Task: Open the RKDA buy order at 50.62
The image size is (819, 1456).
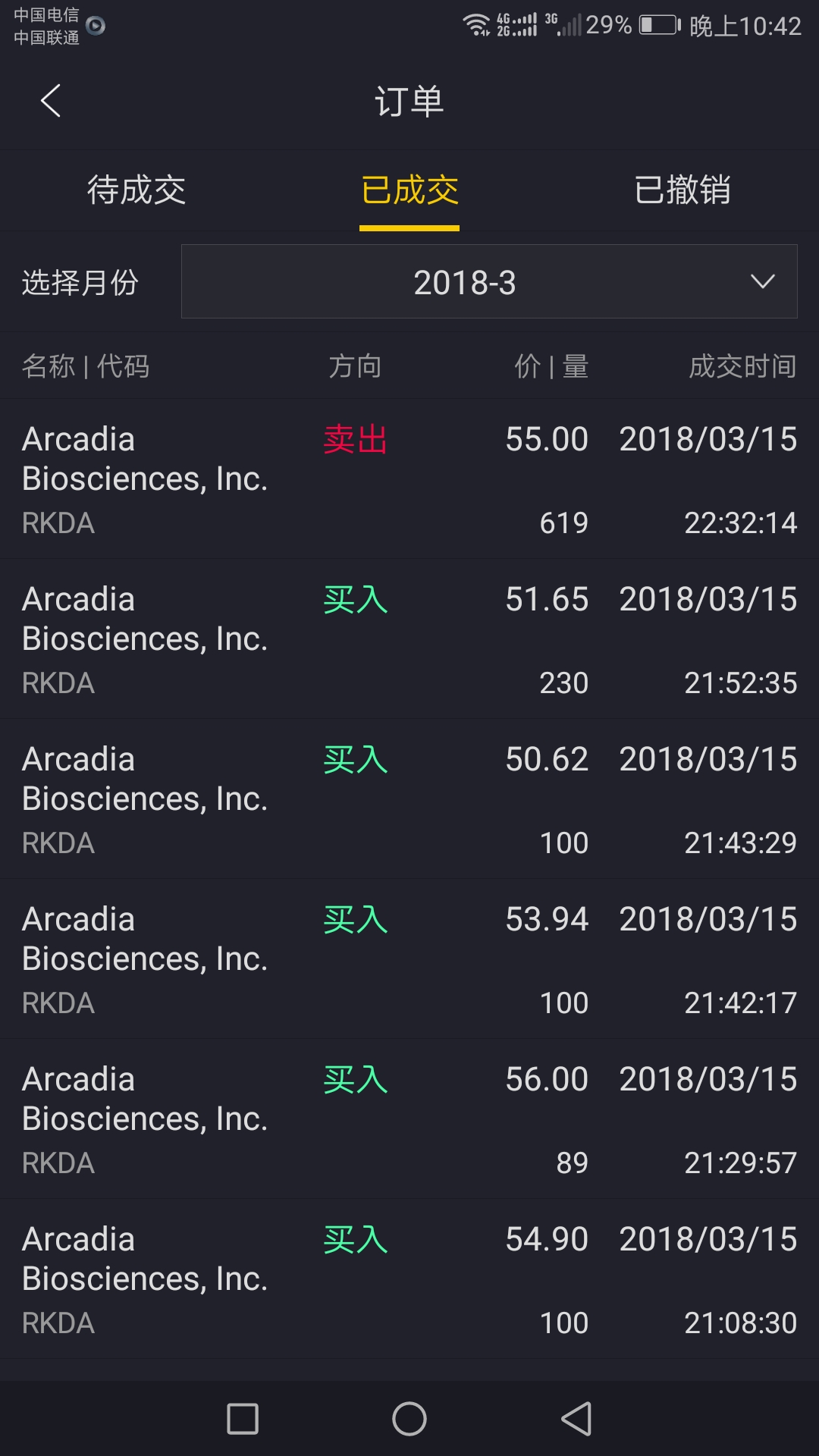Action: (x=409, y=799)
